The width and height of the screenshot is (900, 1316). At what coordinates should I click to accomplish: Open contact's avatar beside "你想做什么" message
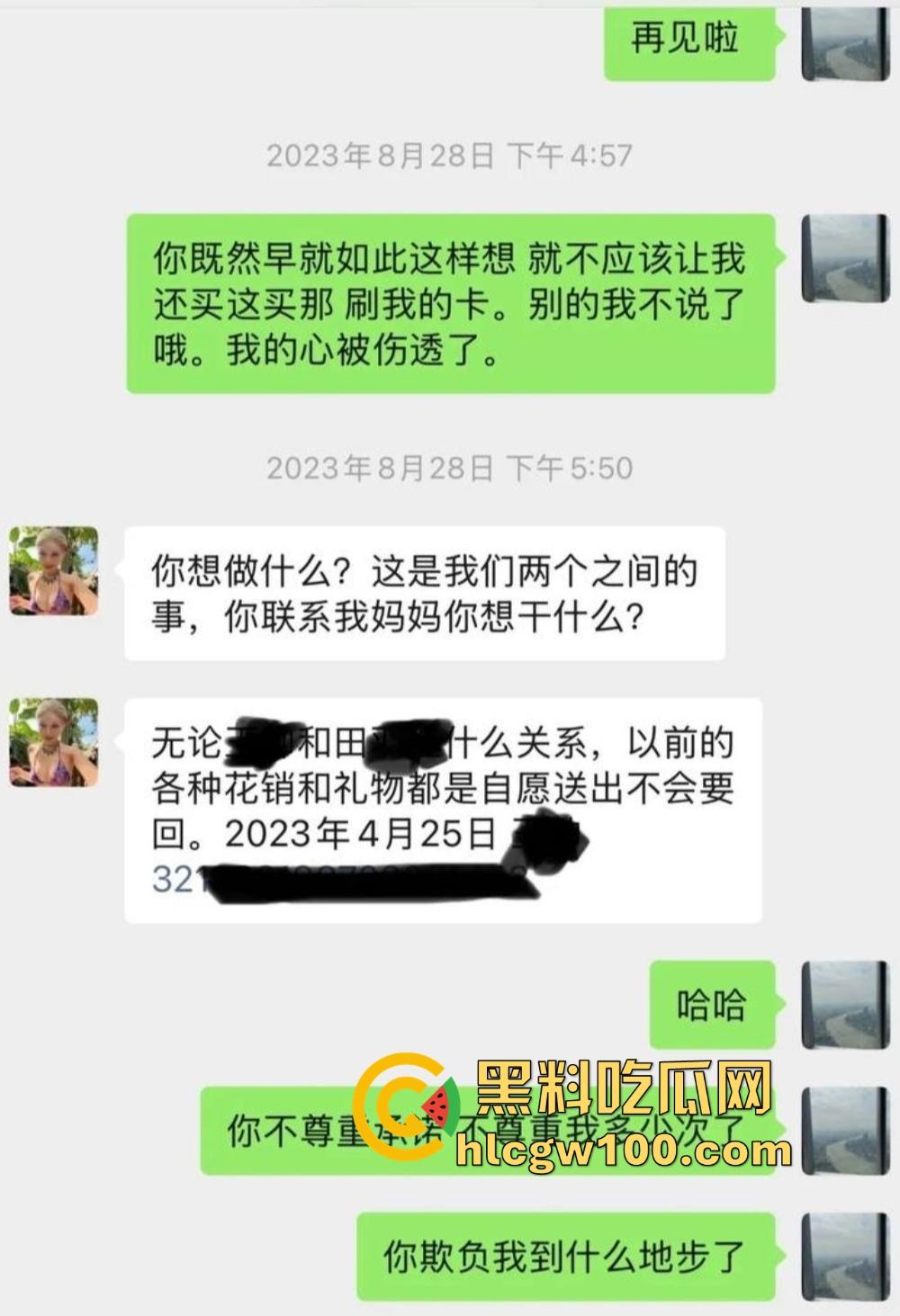tap(54, 572)
